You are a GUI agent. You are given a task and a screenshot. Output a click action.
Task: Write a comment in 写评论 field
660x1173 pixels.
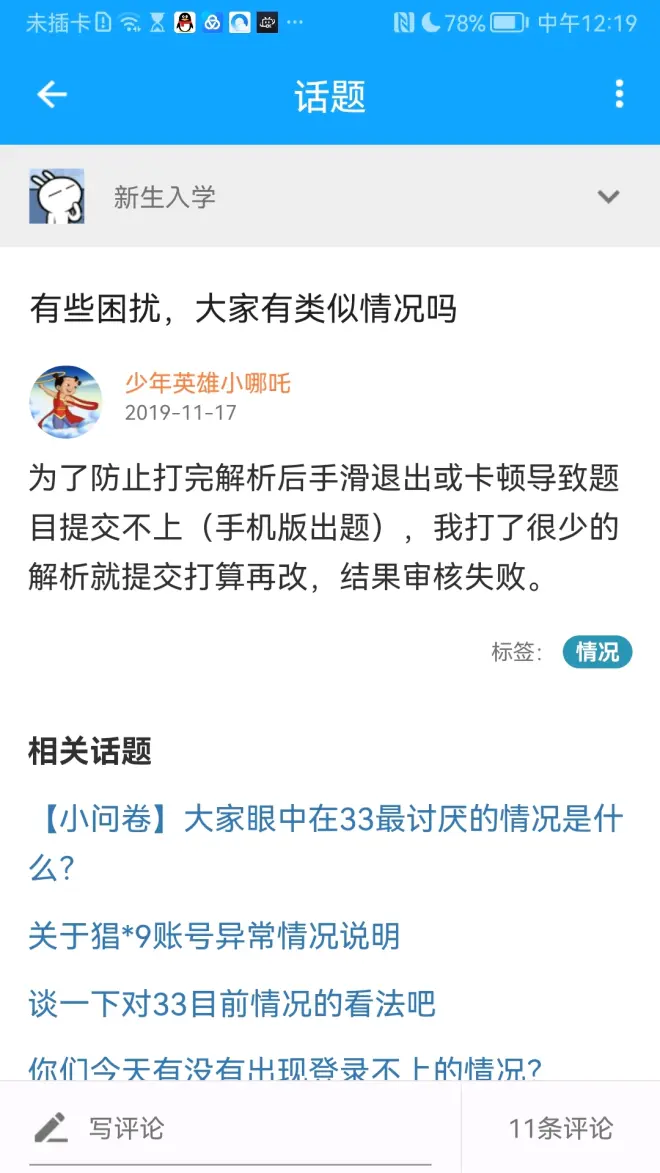pos(230,1129)
